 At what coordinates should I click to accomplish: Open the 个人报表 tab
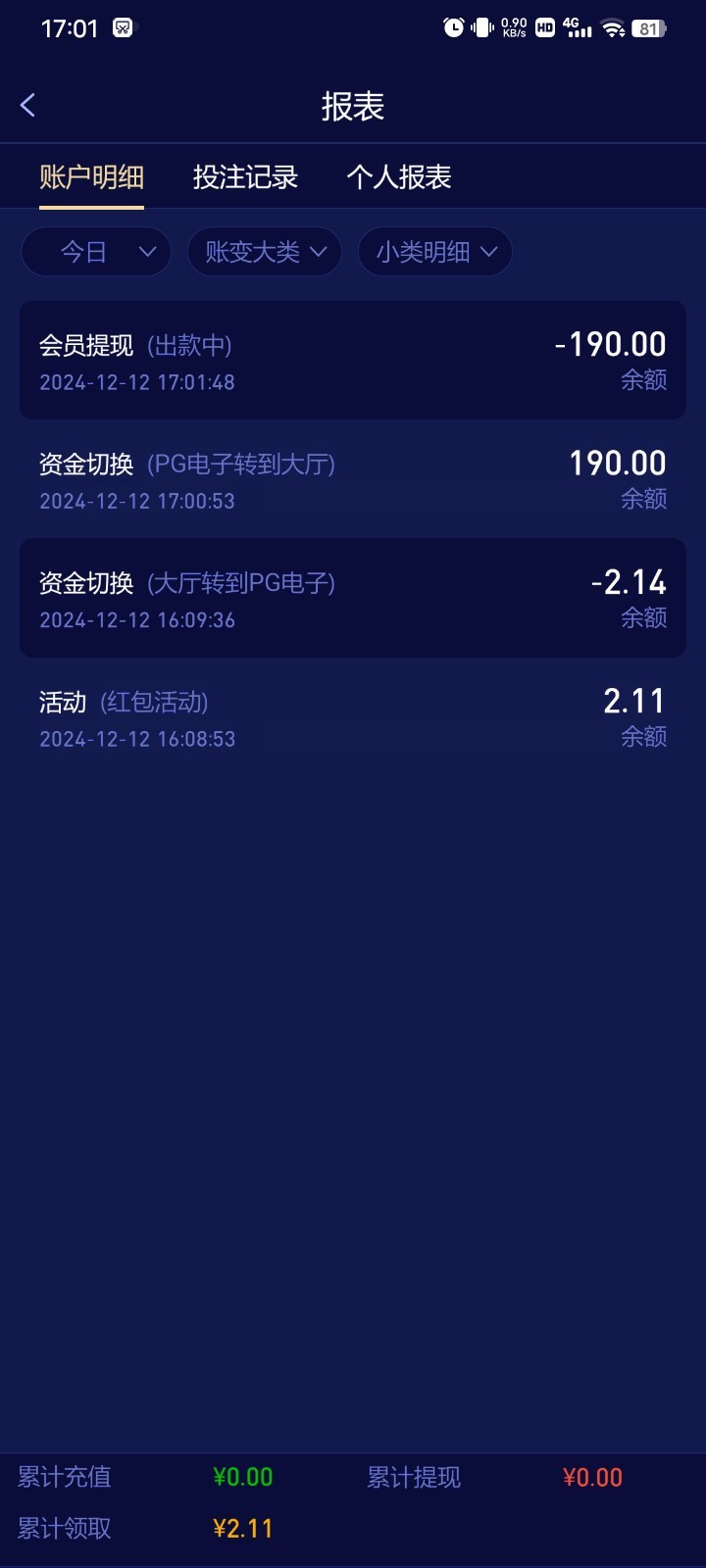coord(399,177)
